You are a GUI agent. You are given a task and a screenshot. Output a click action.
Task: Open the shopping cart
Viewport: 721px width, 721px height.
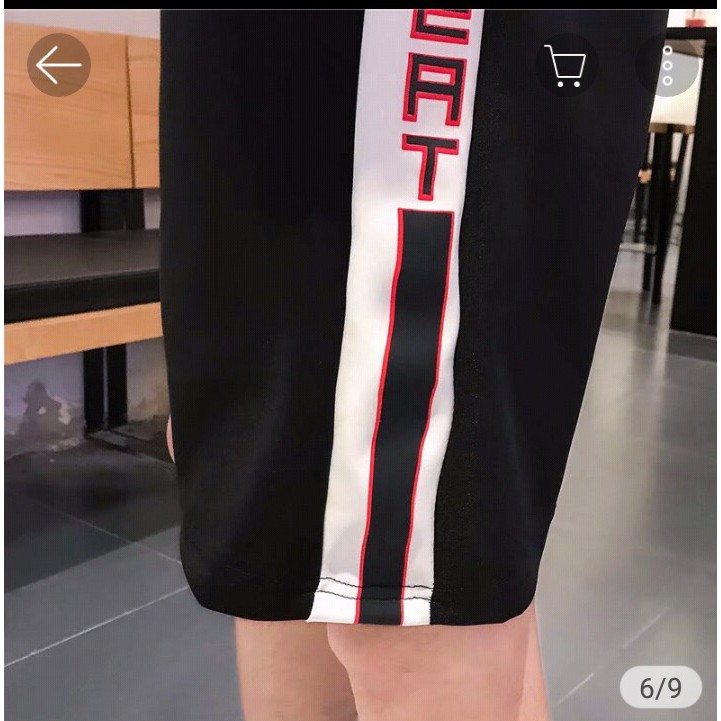click(x=566, y=65)
